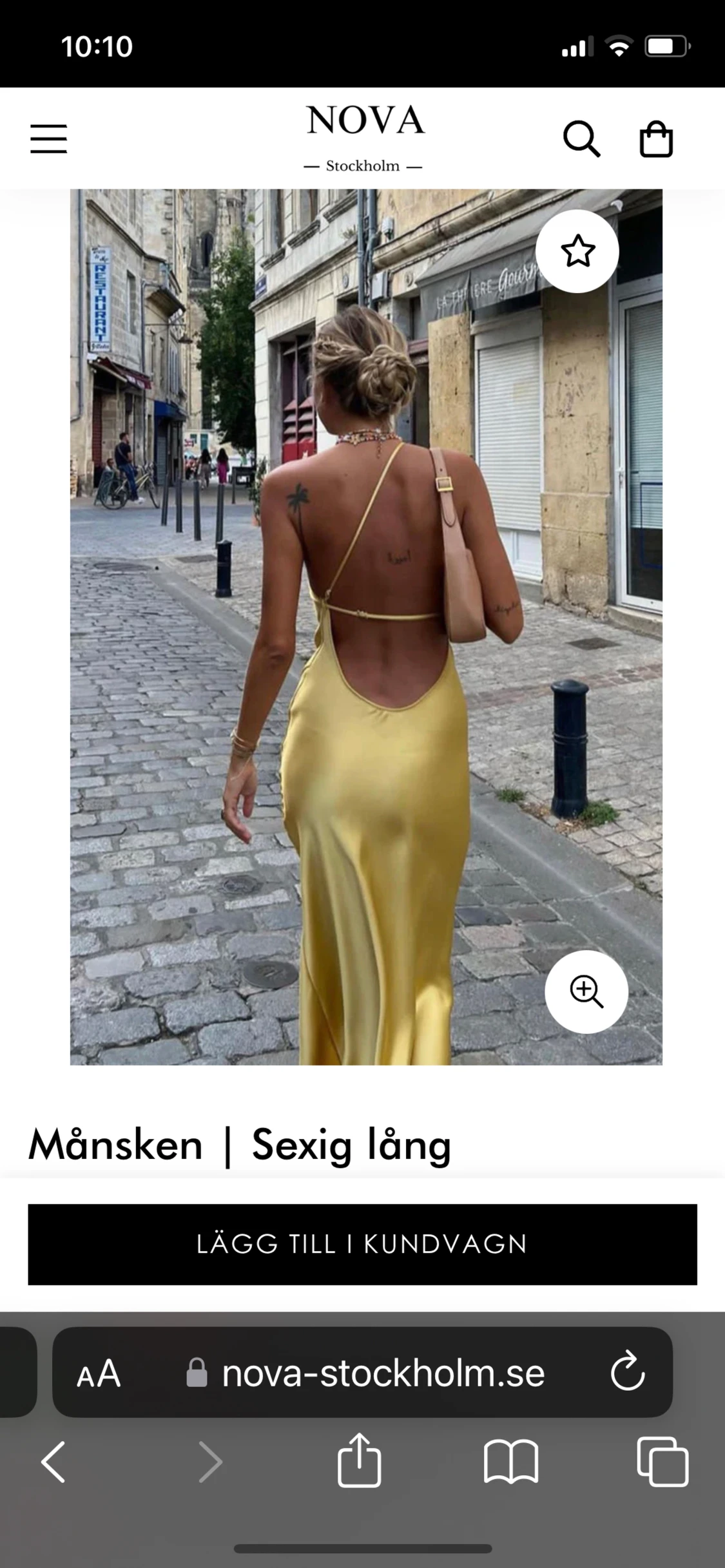Open the AA reader options
The width and height of the screenshot is (725, 1568).
click(99, 1373)
